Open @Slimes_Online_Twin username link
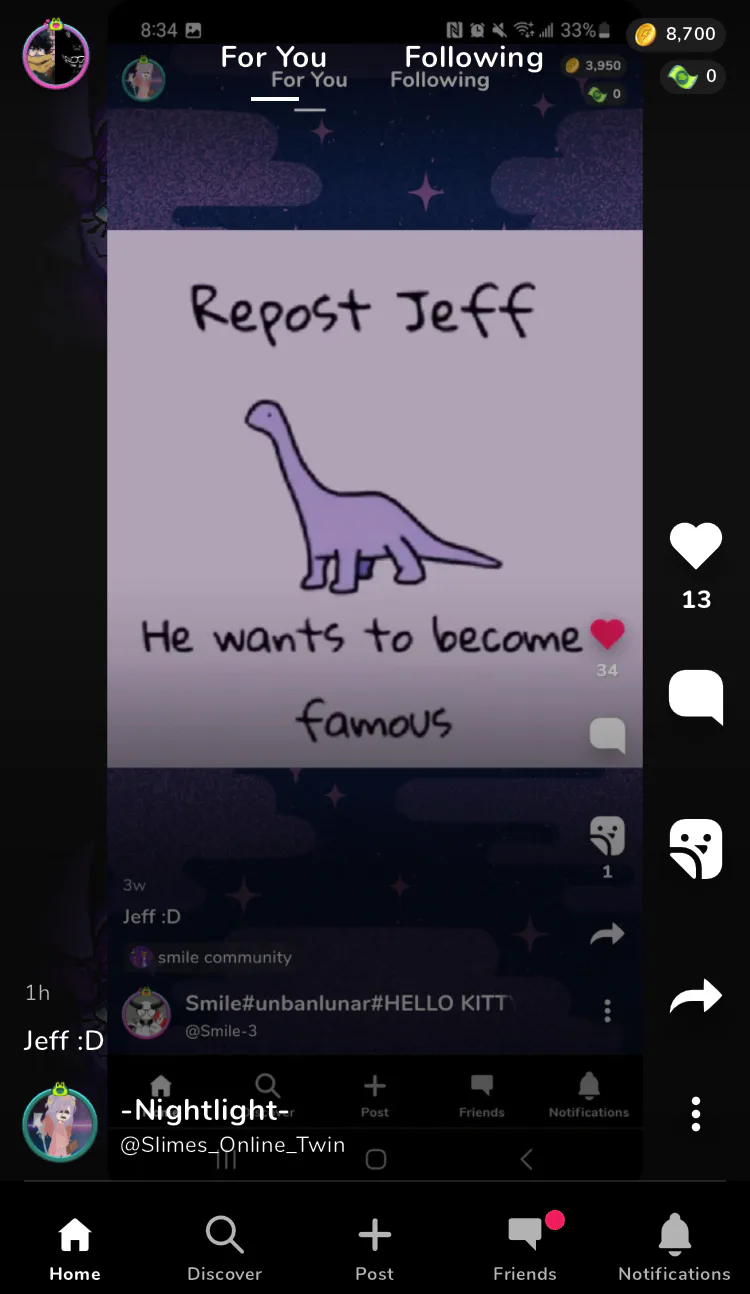This screenshot has width=750, height=1294. (232, 1145)
